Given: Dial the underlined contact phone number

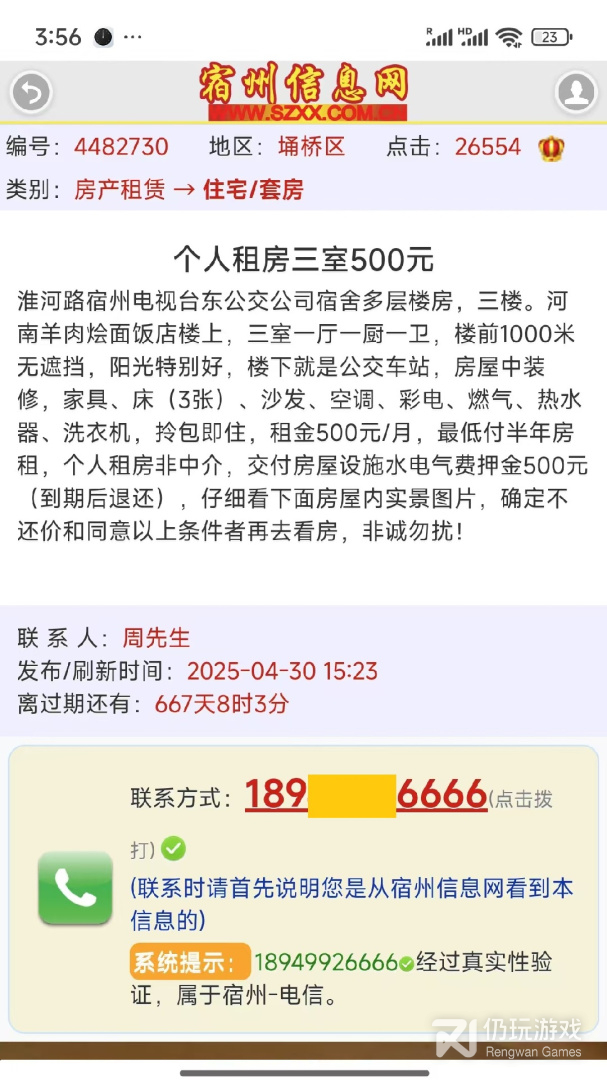Looking at the screenshot, I should [365, 795].
